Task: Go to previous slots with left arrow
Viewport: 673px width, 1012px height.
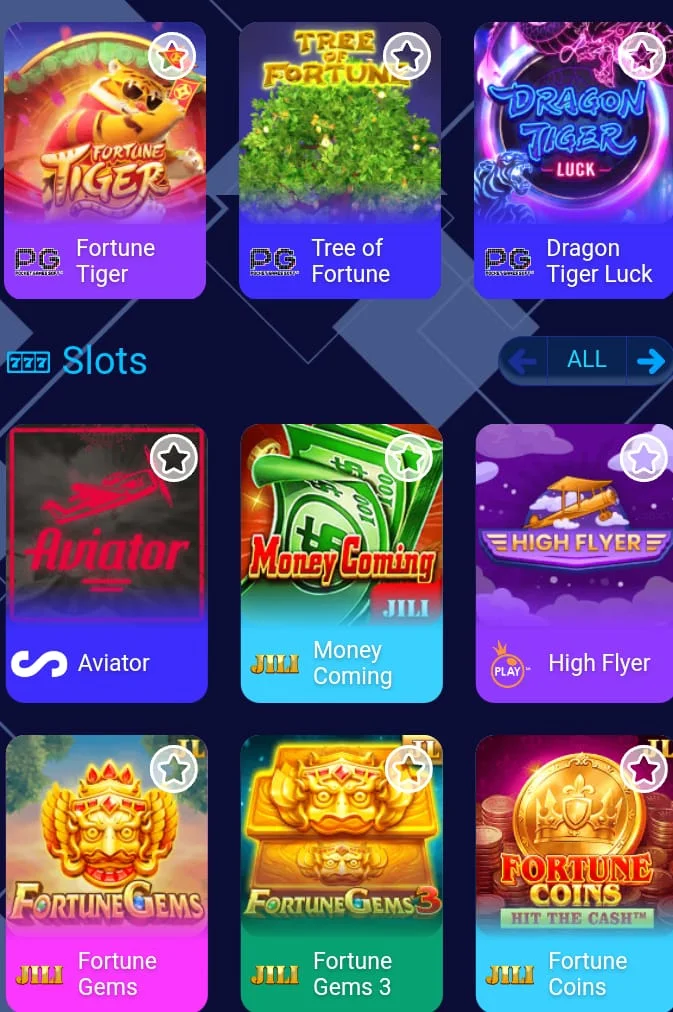Action: (523, 361)
